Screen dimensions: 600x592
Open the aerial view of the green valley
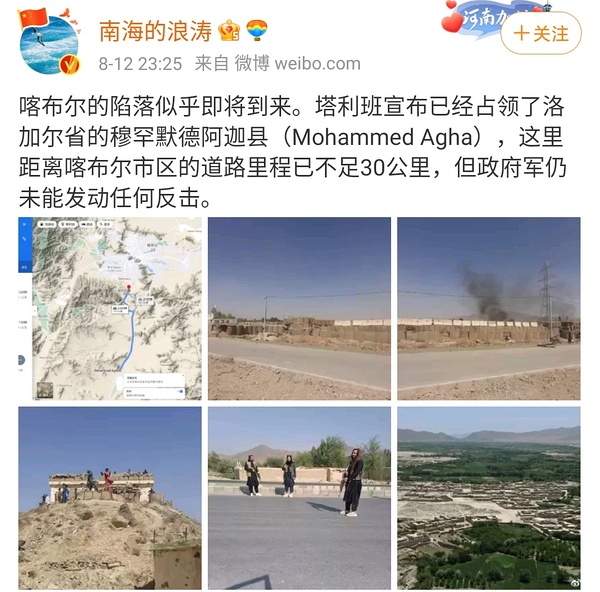488,497
